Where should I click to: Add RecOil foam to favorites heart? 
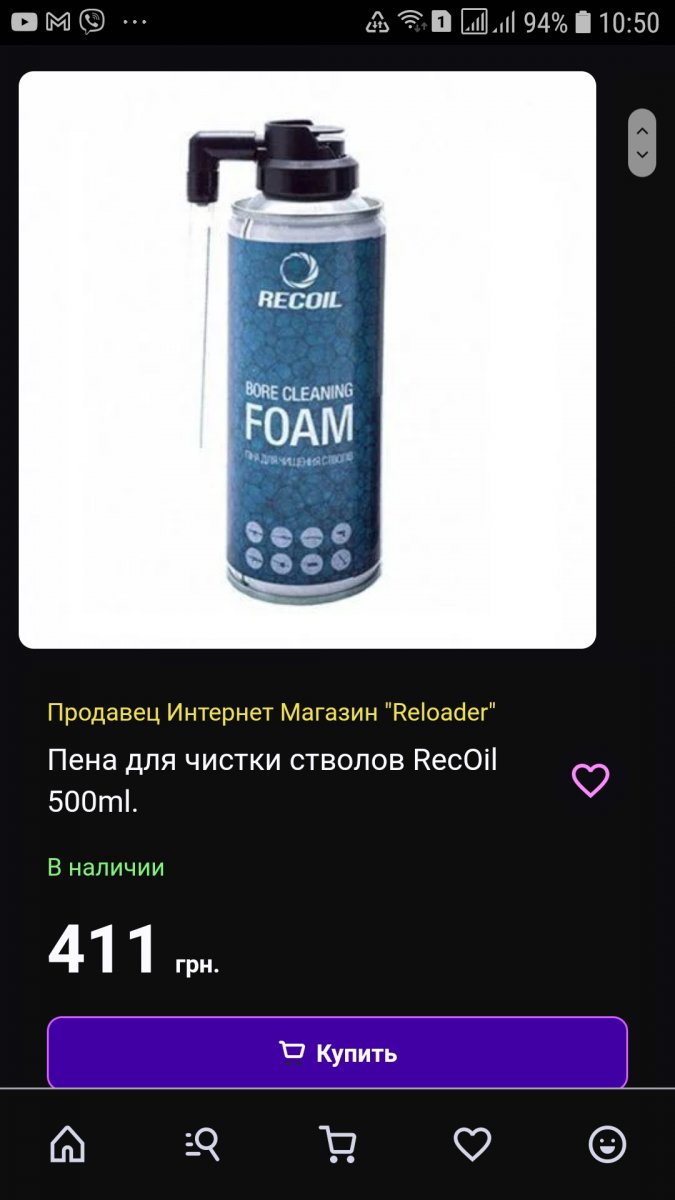(590, 780)
